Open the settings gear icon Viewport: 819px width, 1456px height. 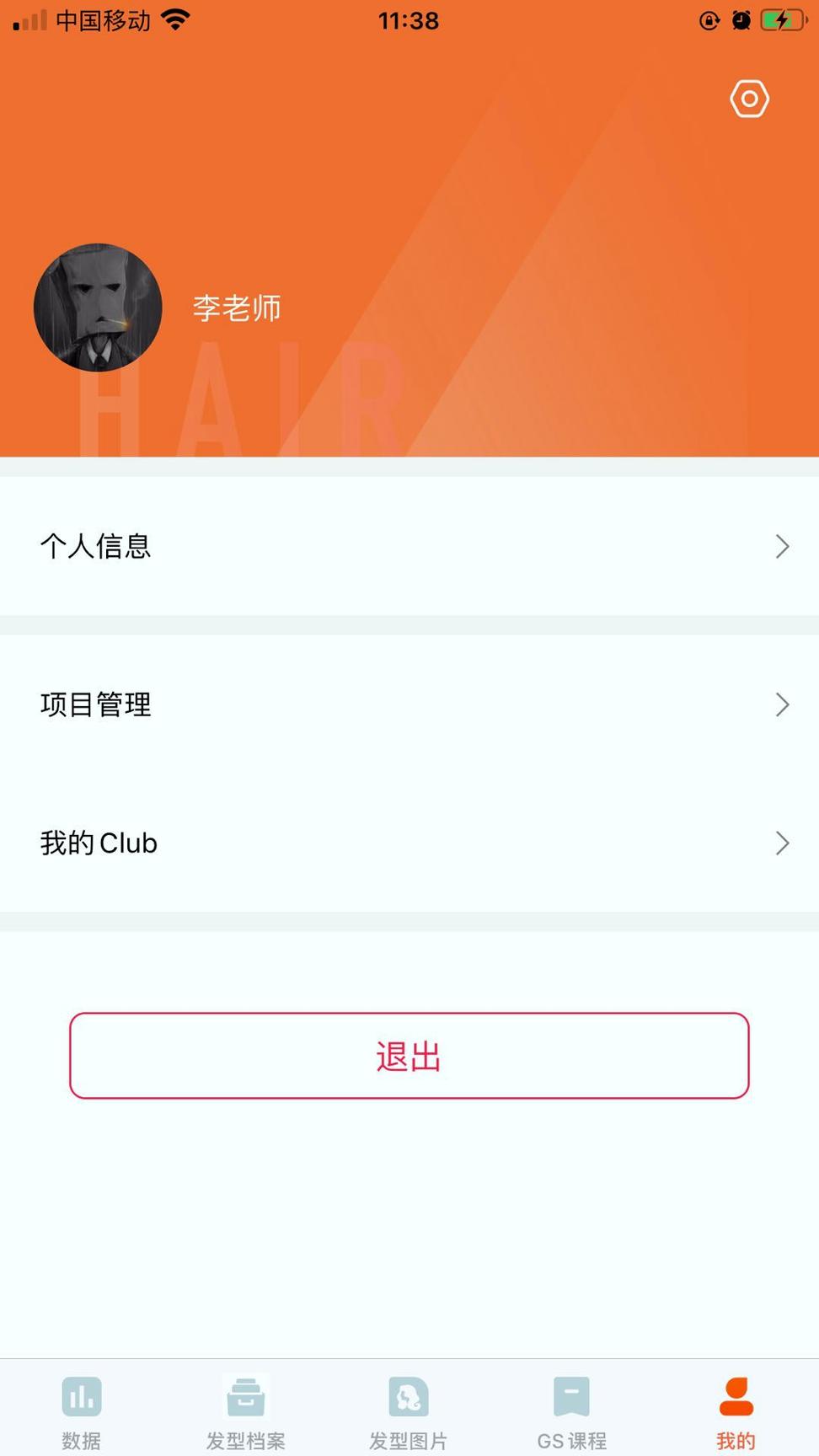pos(748,99)
